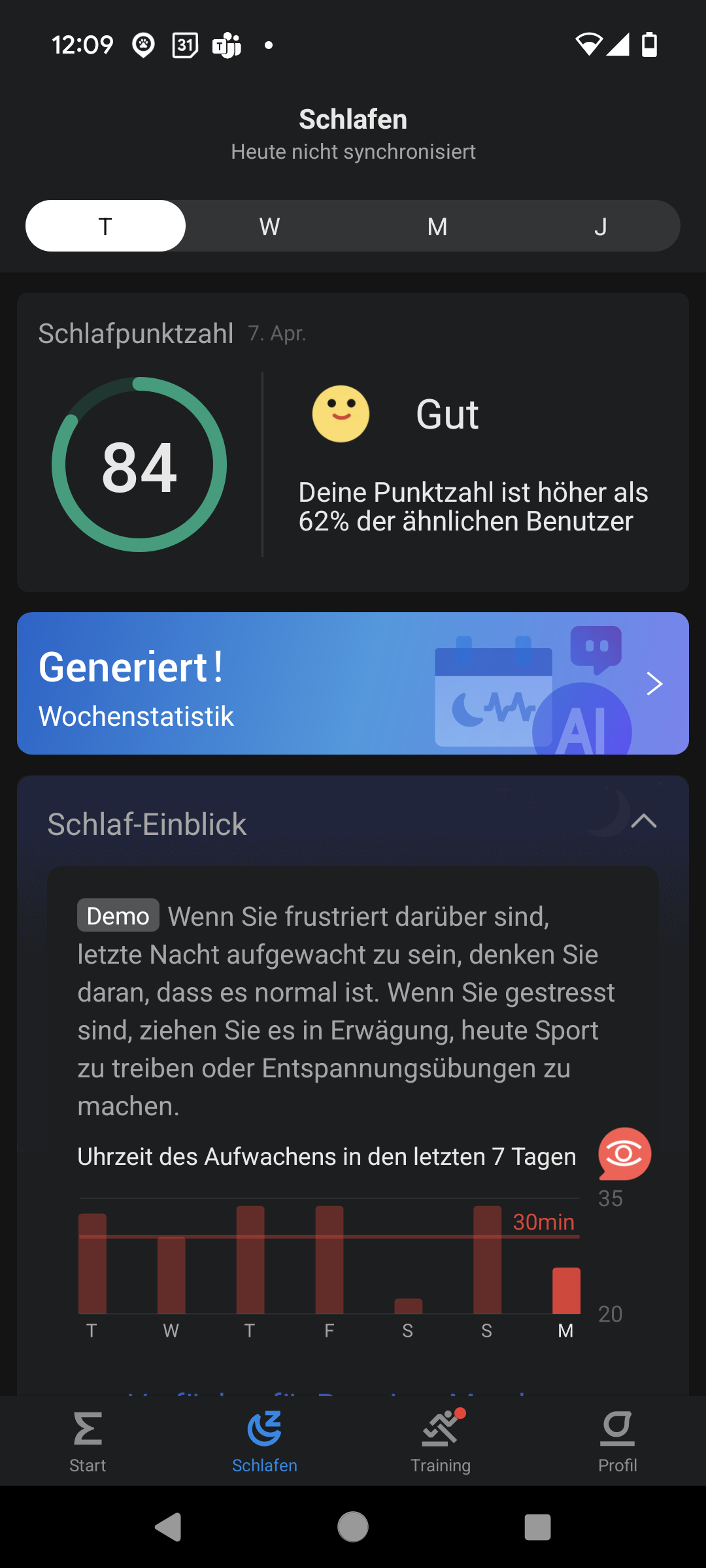Tap the red eye chat bubble icon
This screenshot has width=706, height=1568.
tap(624, 1154)
